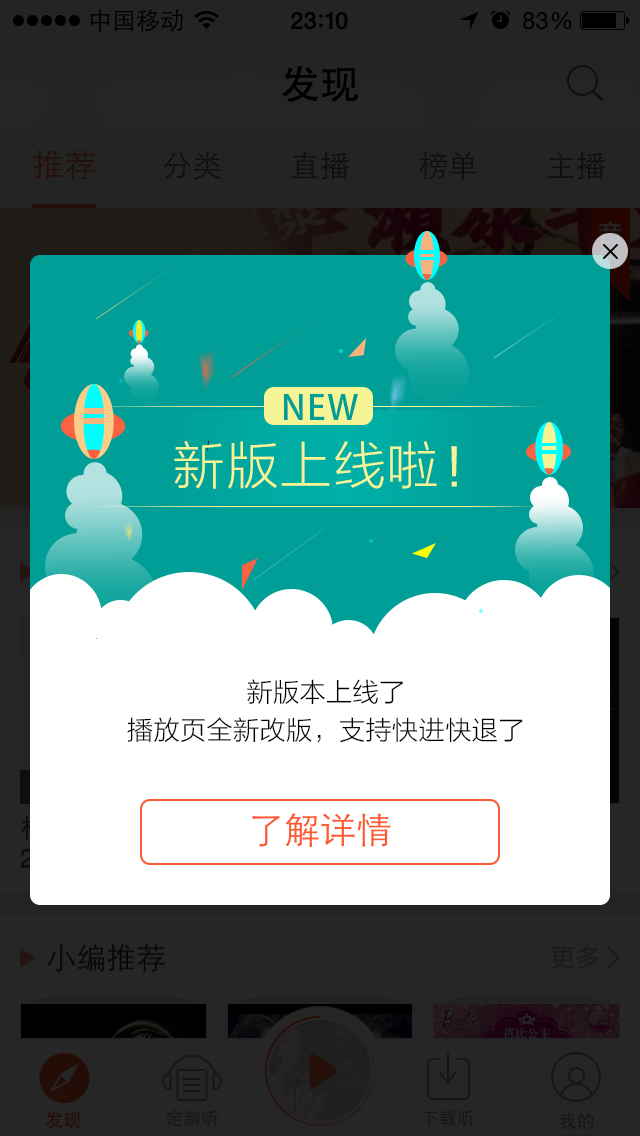Switch to the 直播 tab

320,167
